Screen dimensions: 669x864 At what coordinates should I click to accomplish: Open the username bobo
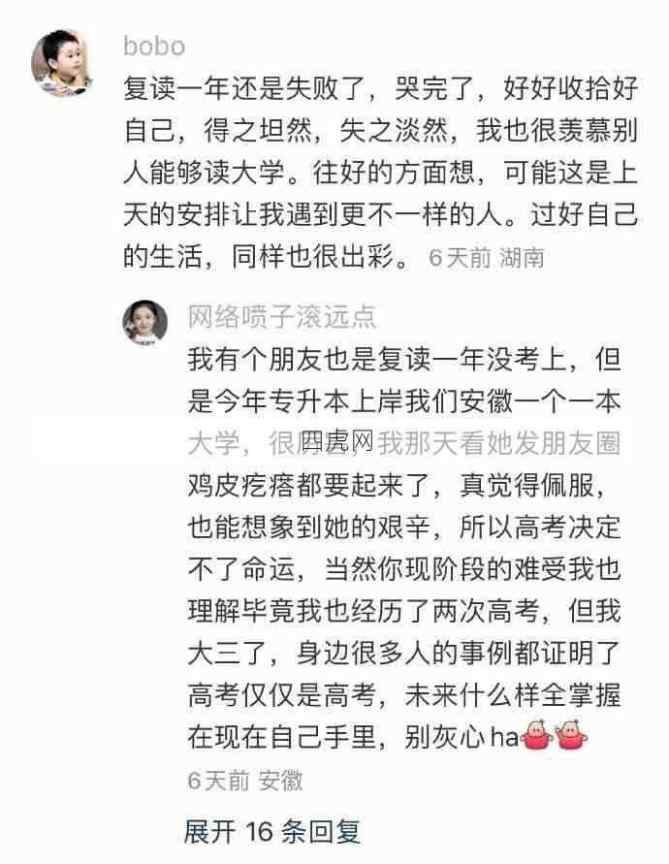[x=153, y=47]
